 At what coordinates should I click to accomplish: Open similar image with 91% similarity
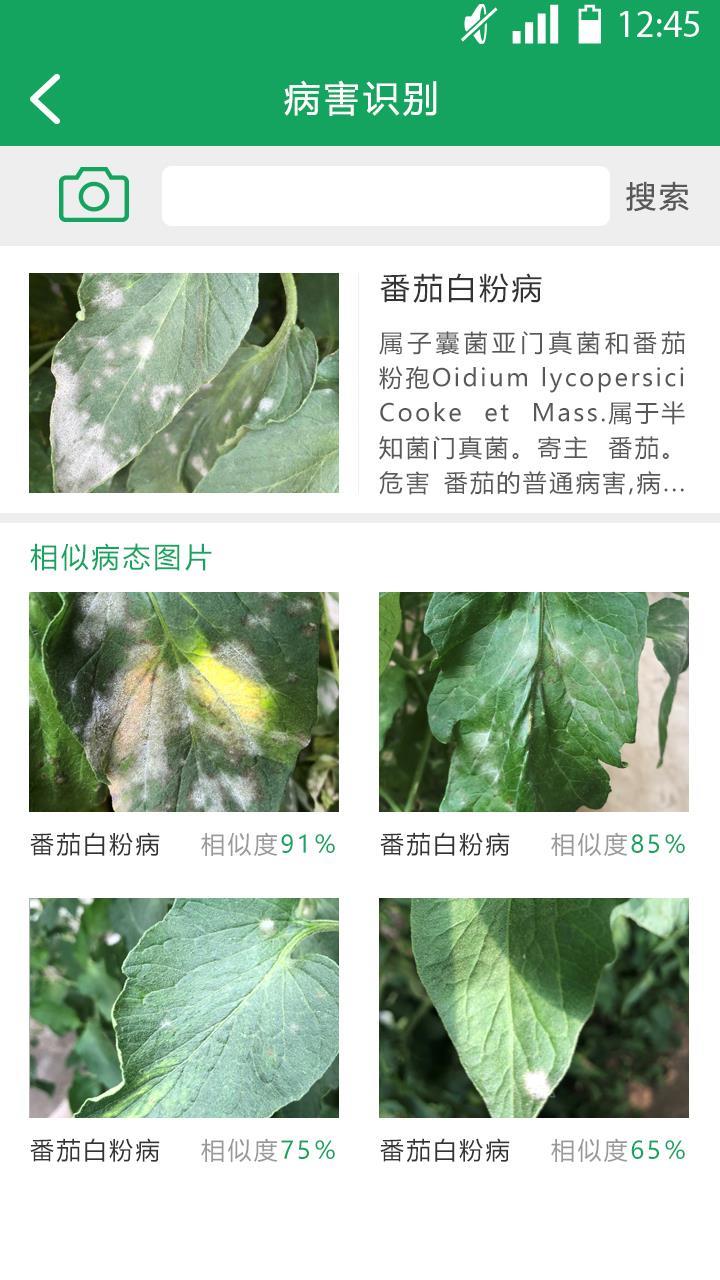[184, 702]
